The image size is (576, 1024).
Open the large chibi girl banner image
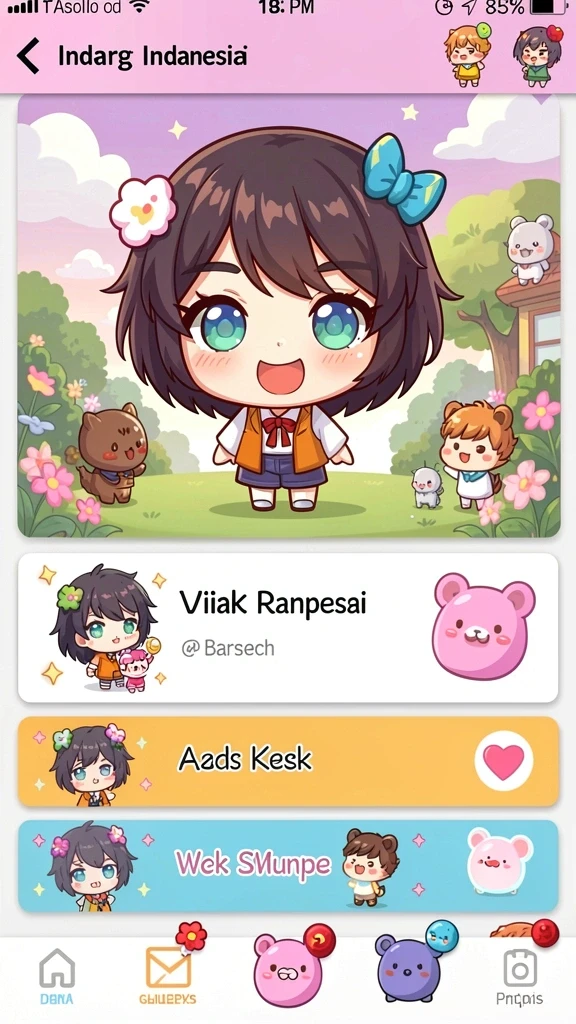pyautogui.click(x=289, y=316)
